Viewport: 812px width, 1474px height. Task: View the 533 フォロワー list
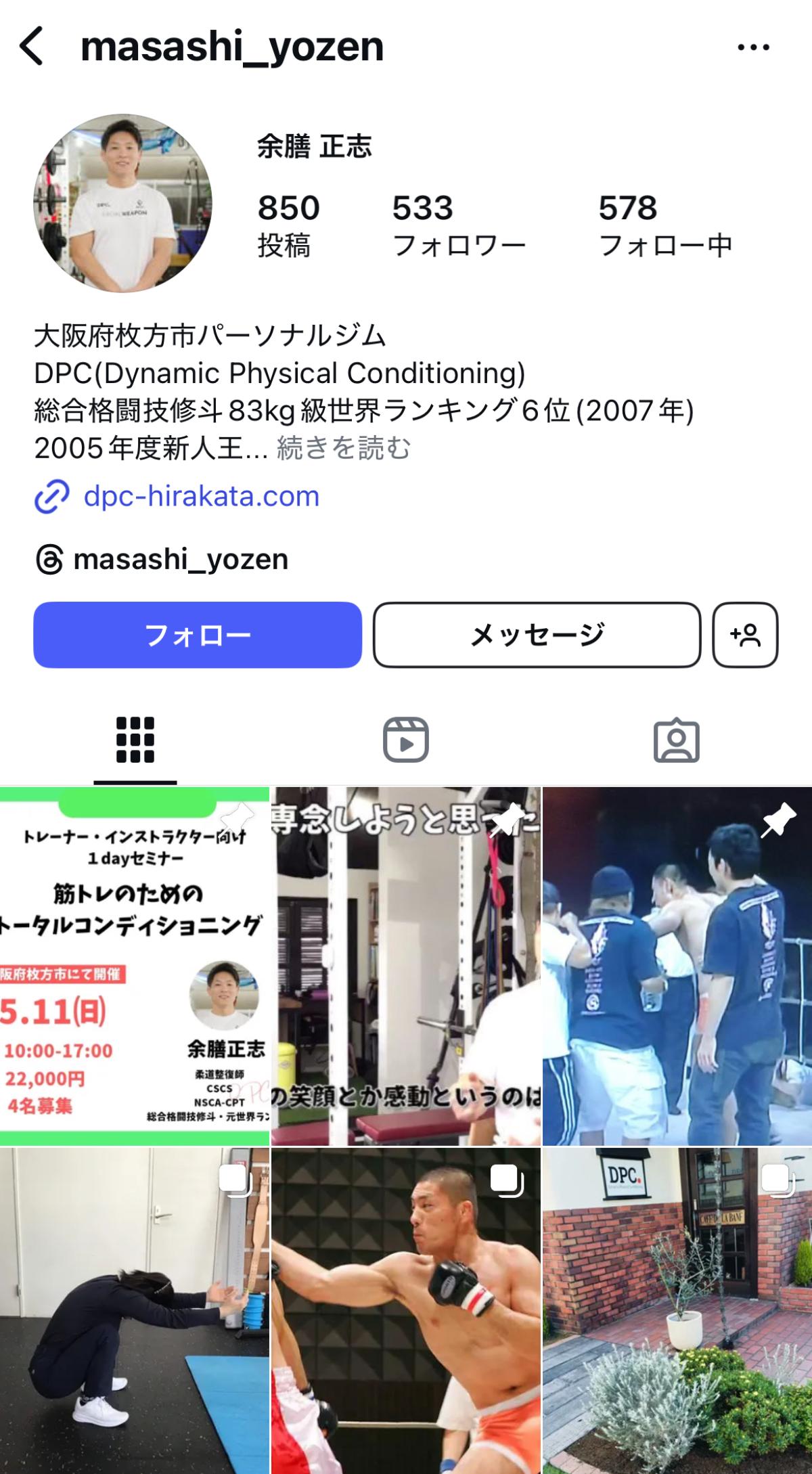pos(458,225)
